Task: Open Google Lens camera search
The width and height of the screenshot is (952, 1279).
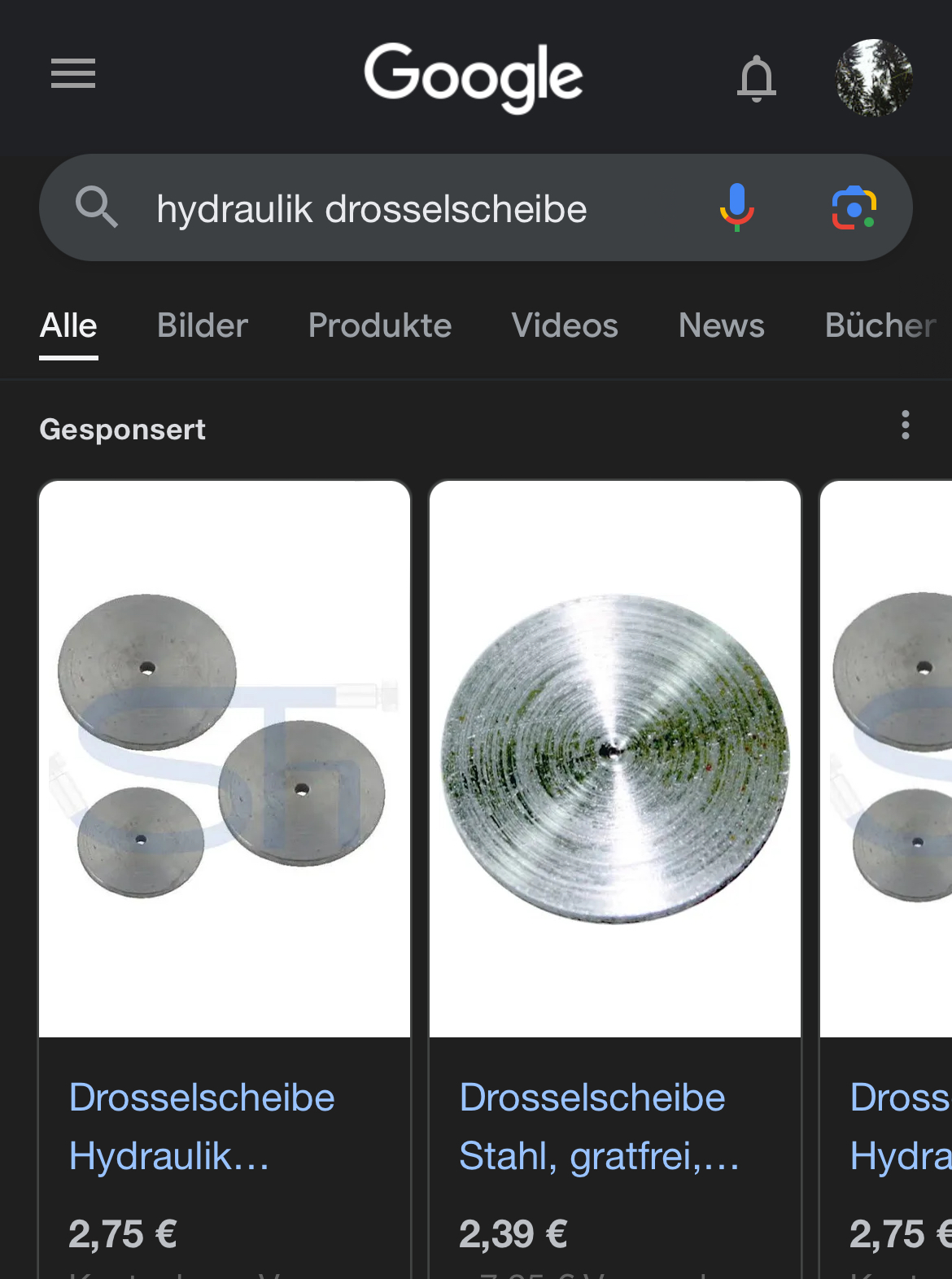Action: 854,208
